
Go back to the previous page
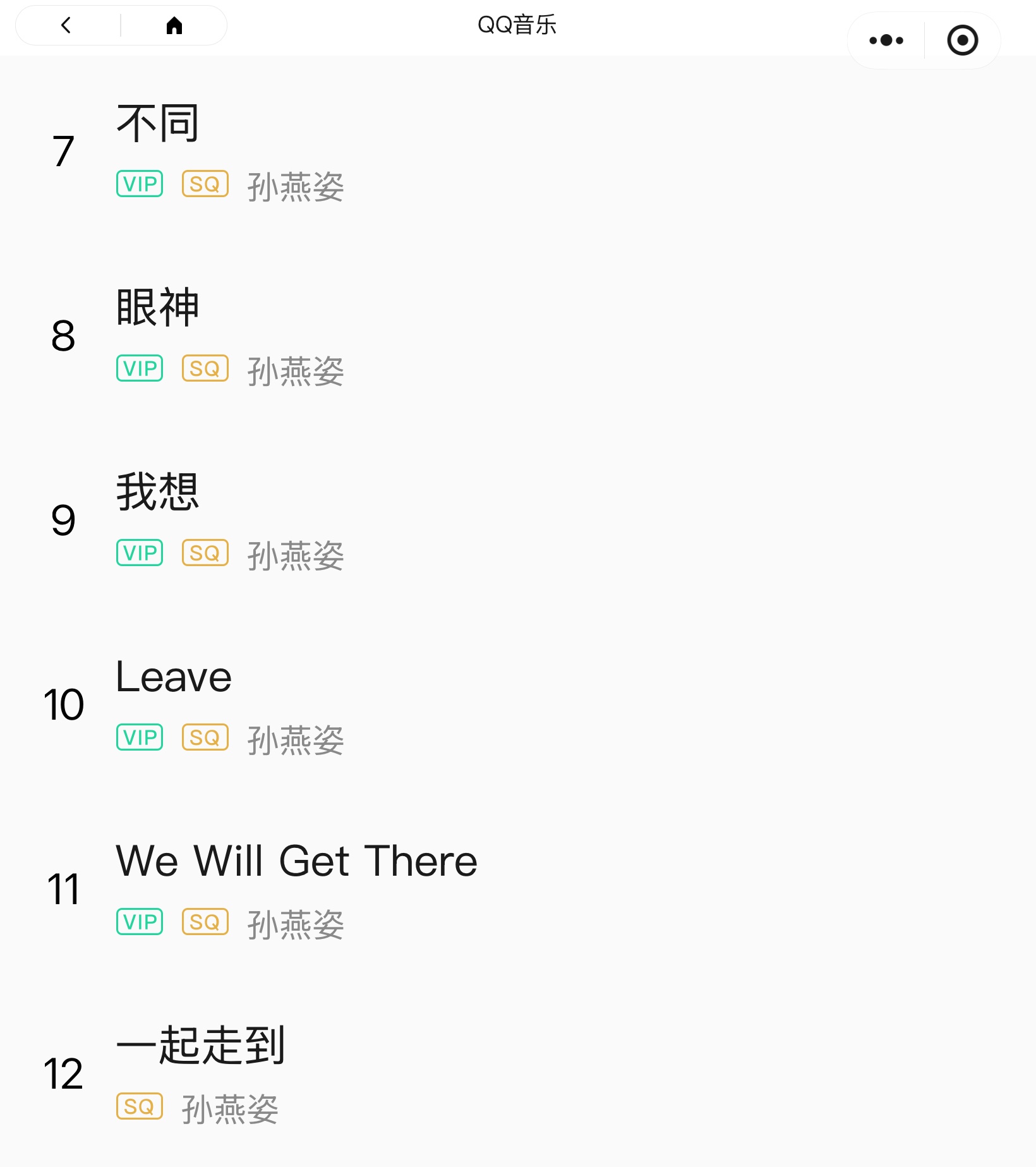67,25
